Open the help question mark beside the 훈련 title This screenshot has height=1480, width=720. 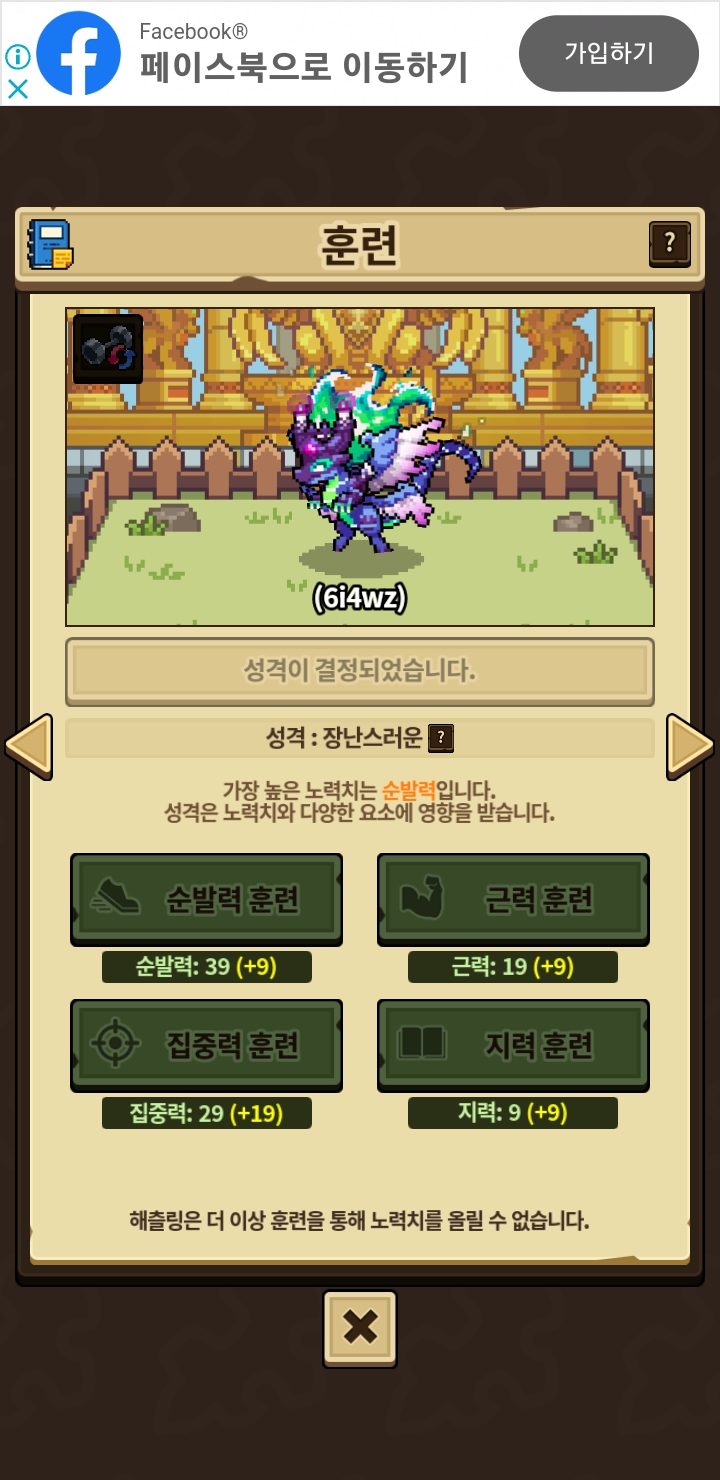(670, 243)
